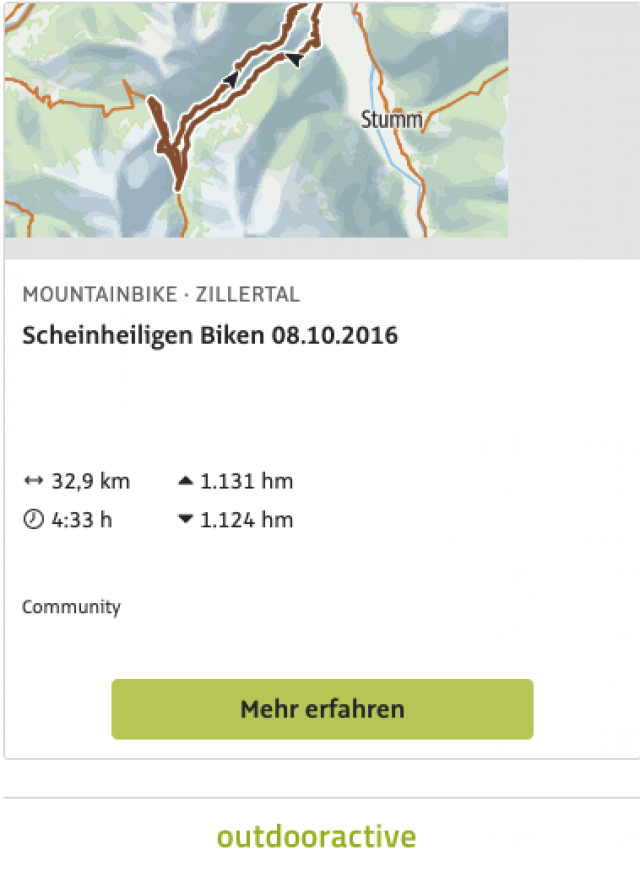Open the outdooractive link

point(316,836)
